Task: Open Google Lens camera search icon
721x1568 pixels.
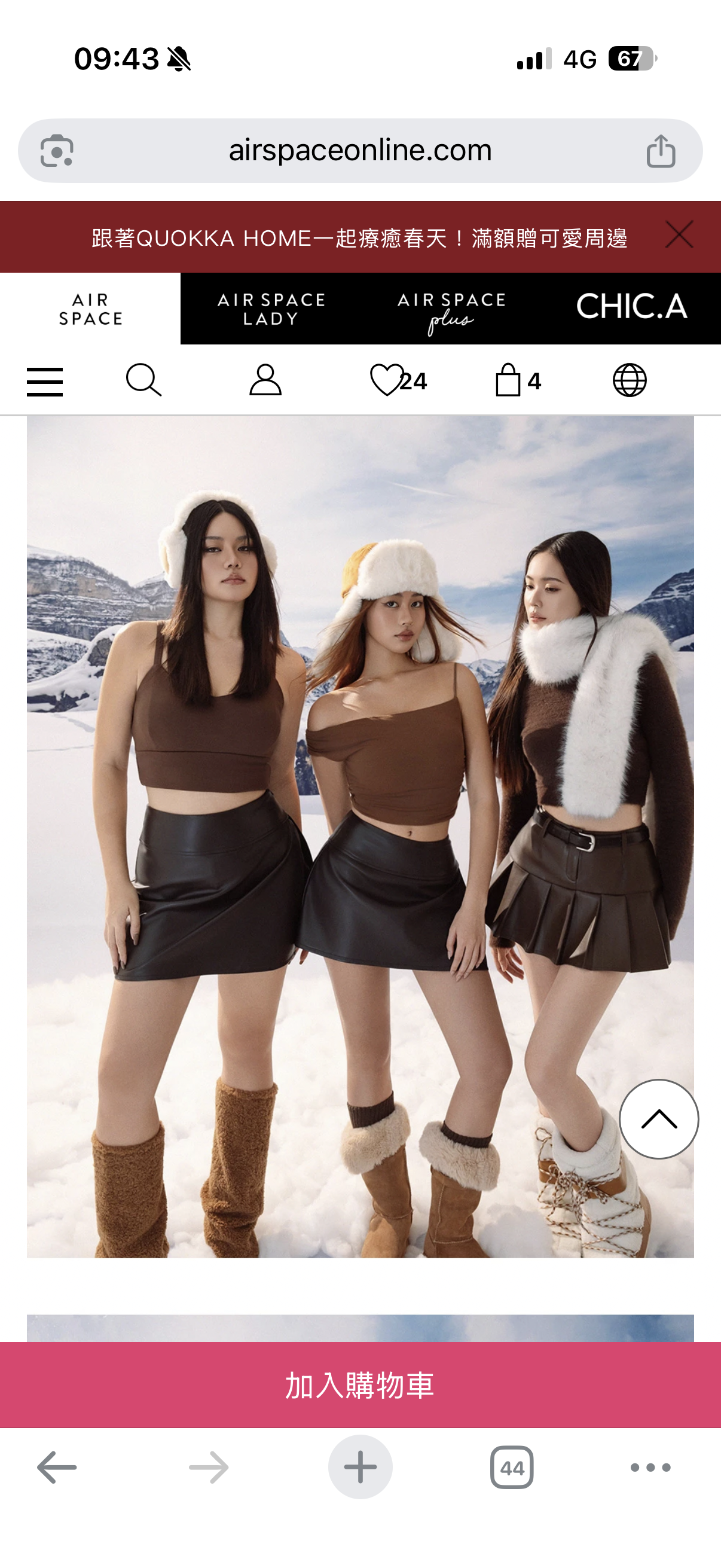Action: coord(57,150)
